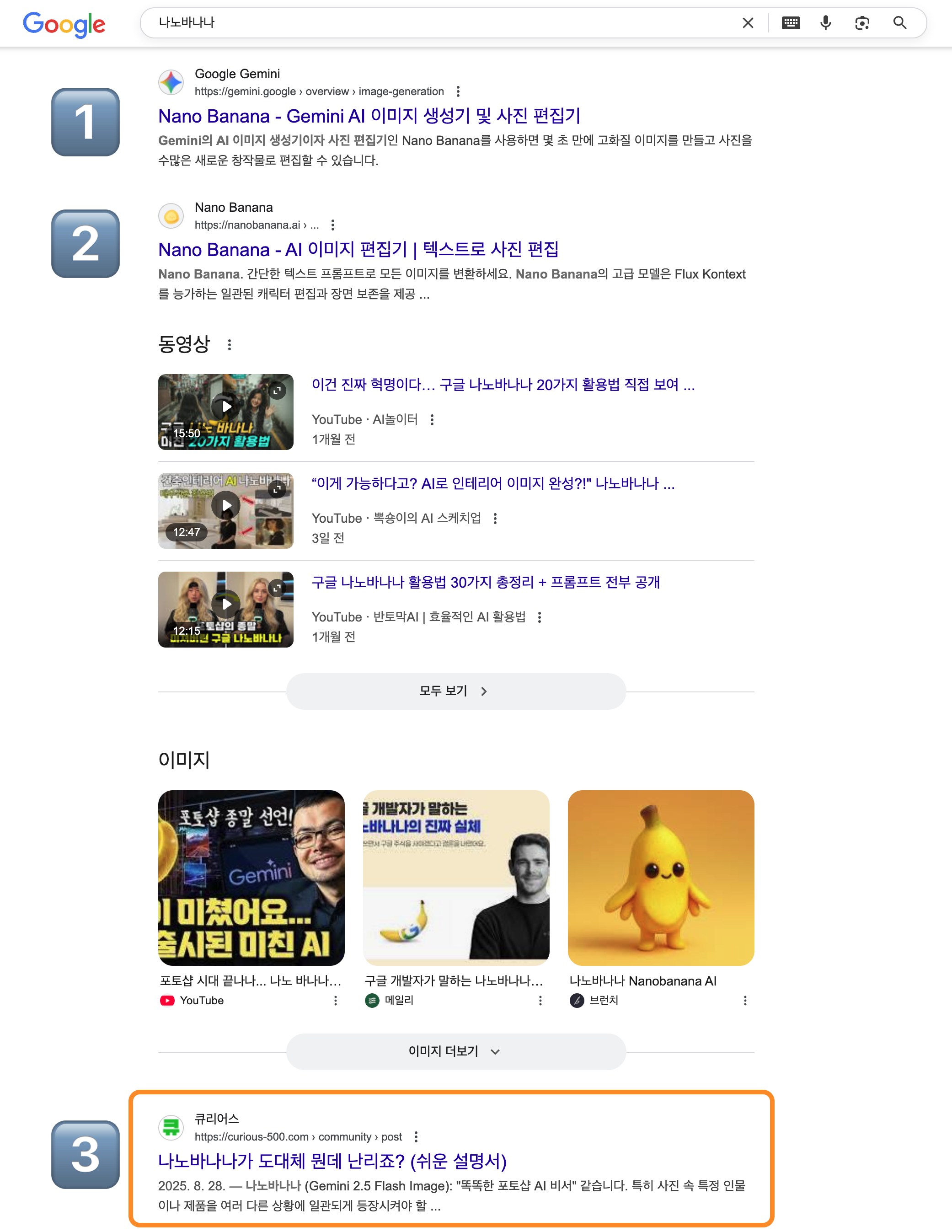Go to Google home via the logo

(x=64, y=24)
